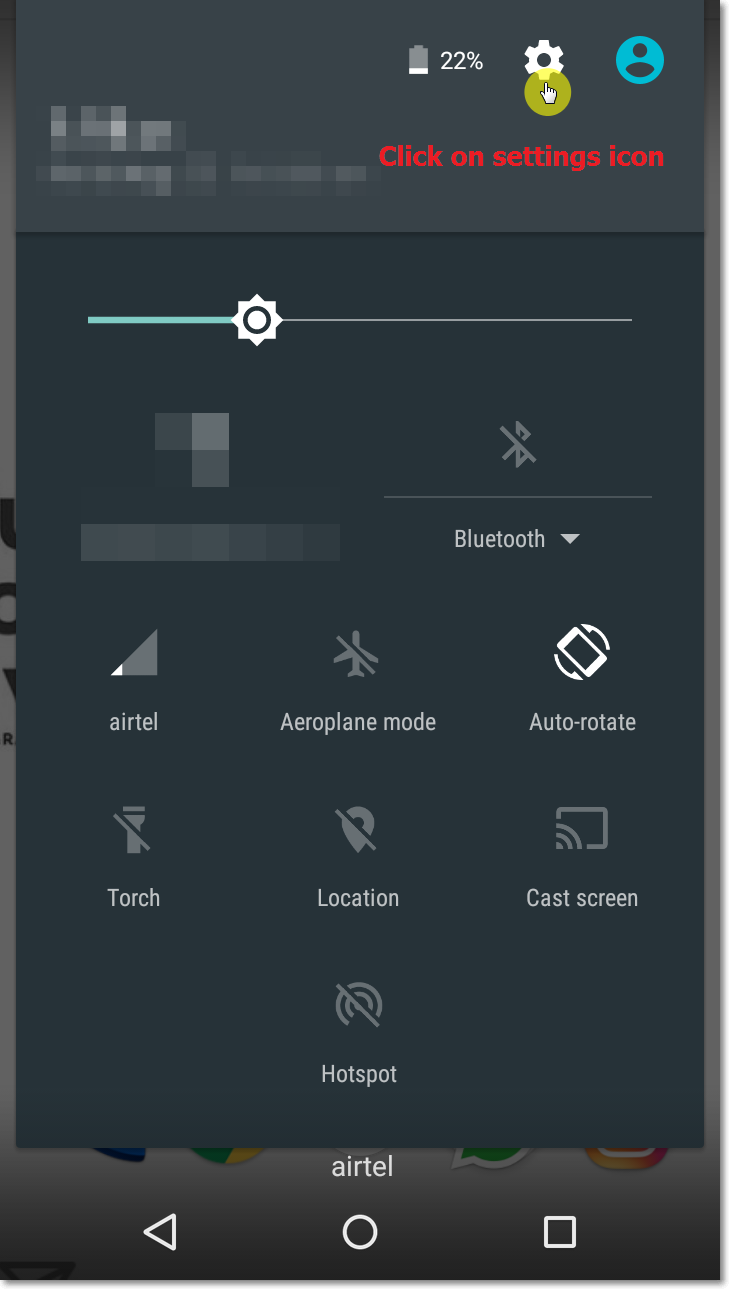The image size is (729, 1289).
Task: Turn on the Hotspot
Action: pos(359,1033)
